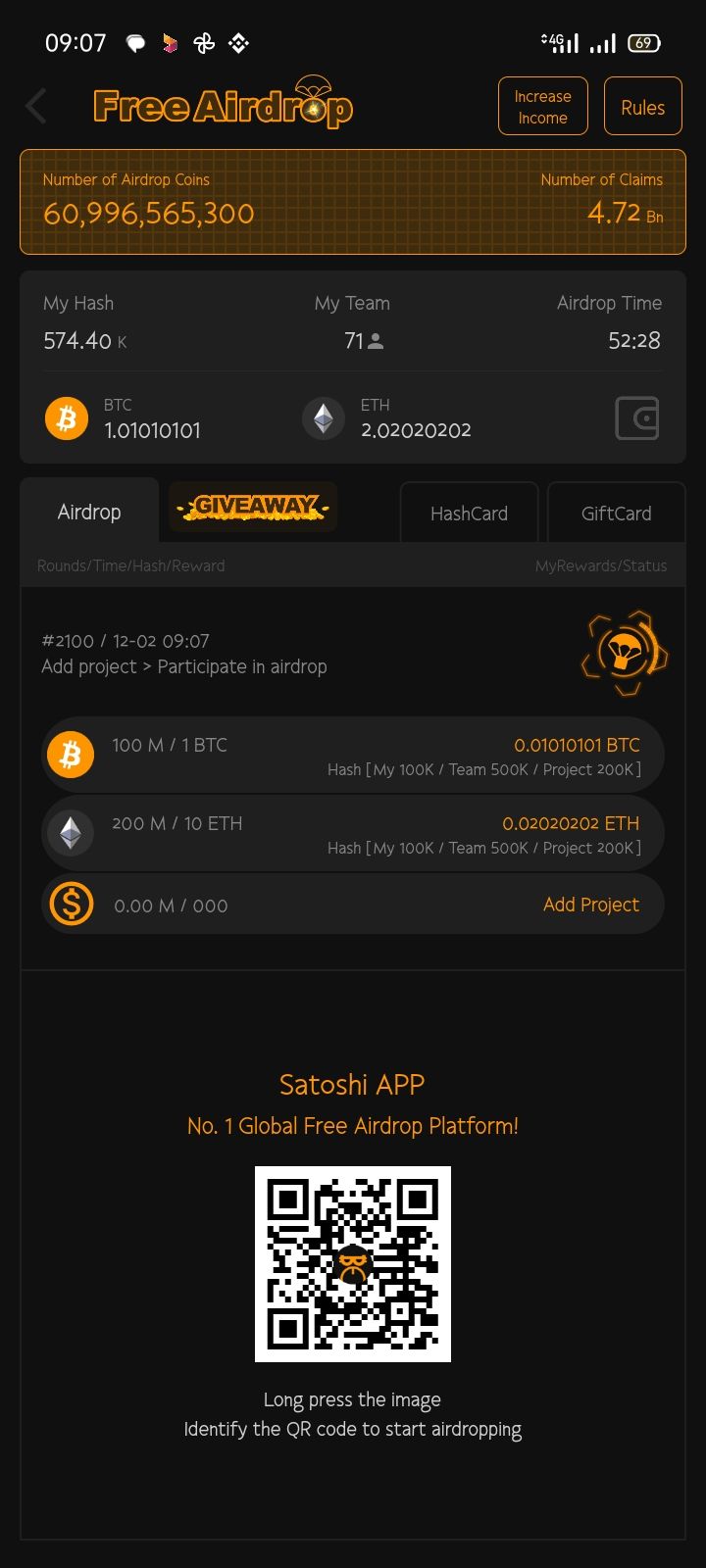The width and height of the screenshot is (706, 1568).
Task: Tap the Add Project link
Action: 590,905
